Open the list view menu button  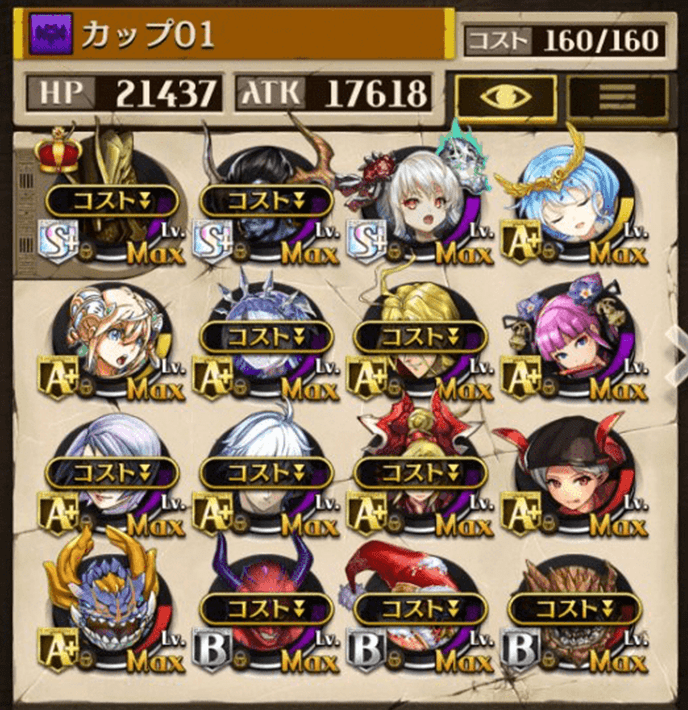point(618,95)
